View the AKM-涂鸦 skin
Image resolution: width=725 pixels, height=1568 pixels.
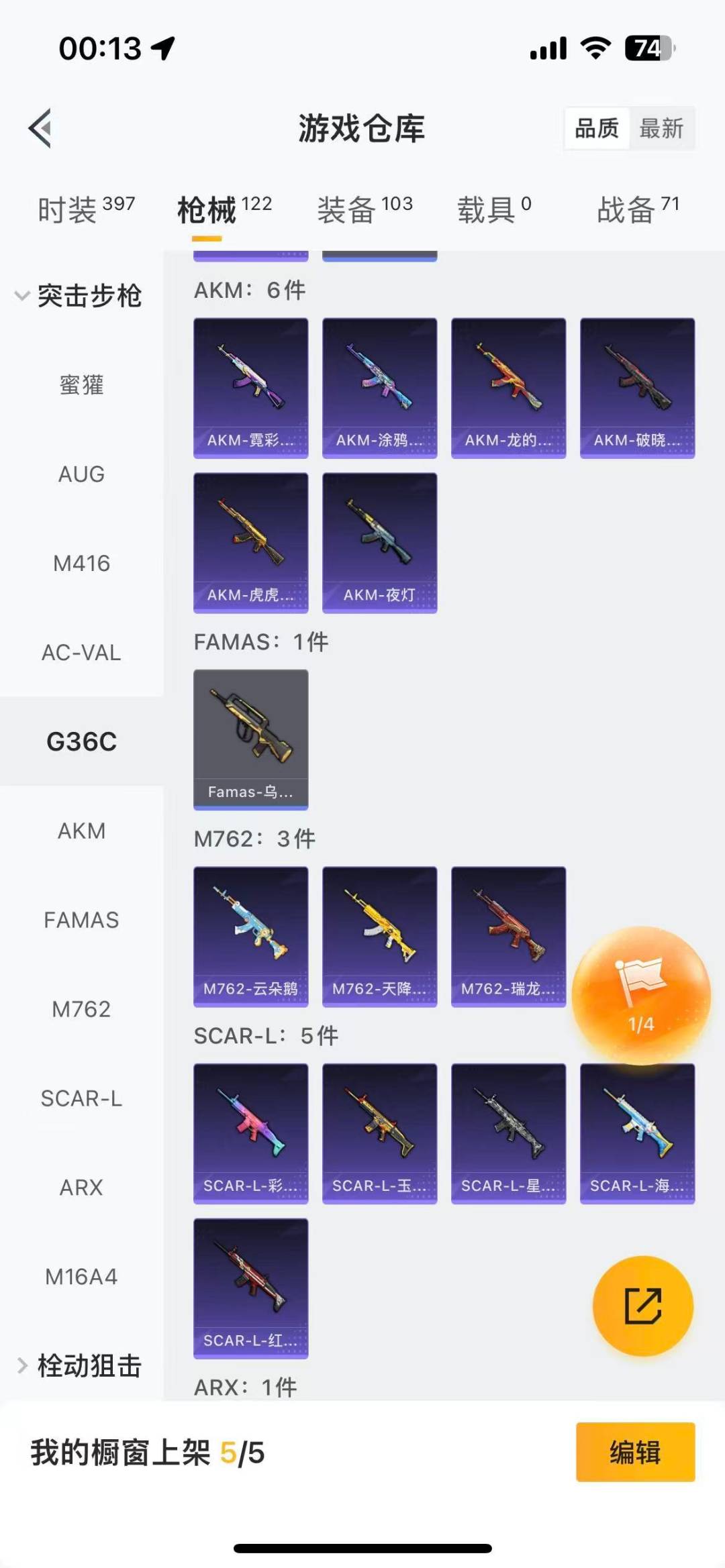click(x=379, y=387)
